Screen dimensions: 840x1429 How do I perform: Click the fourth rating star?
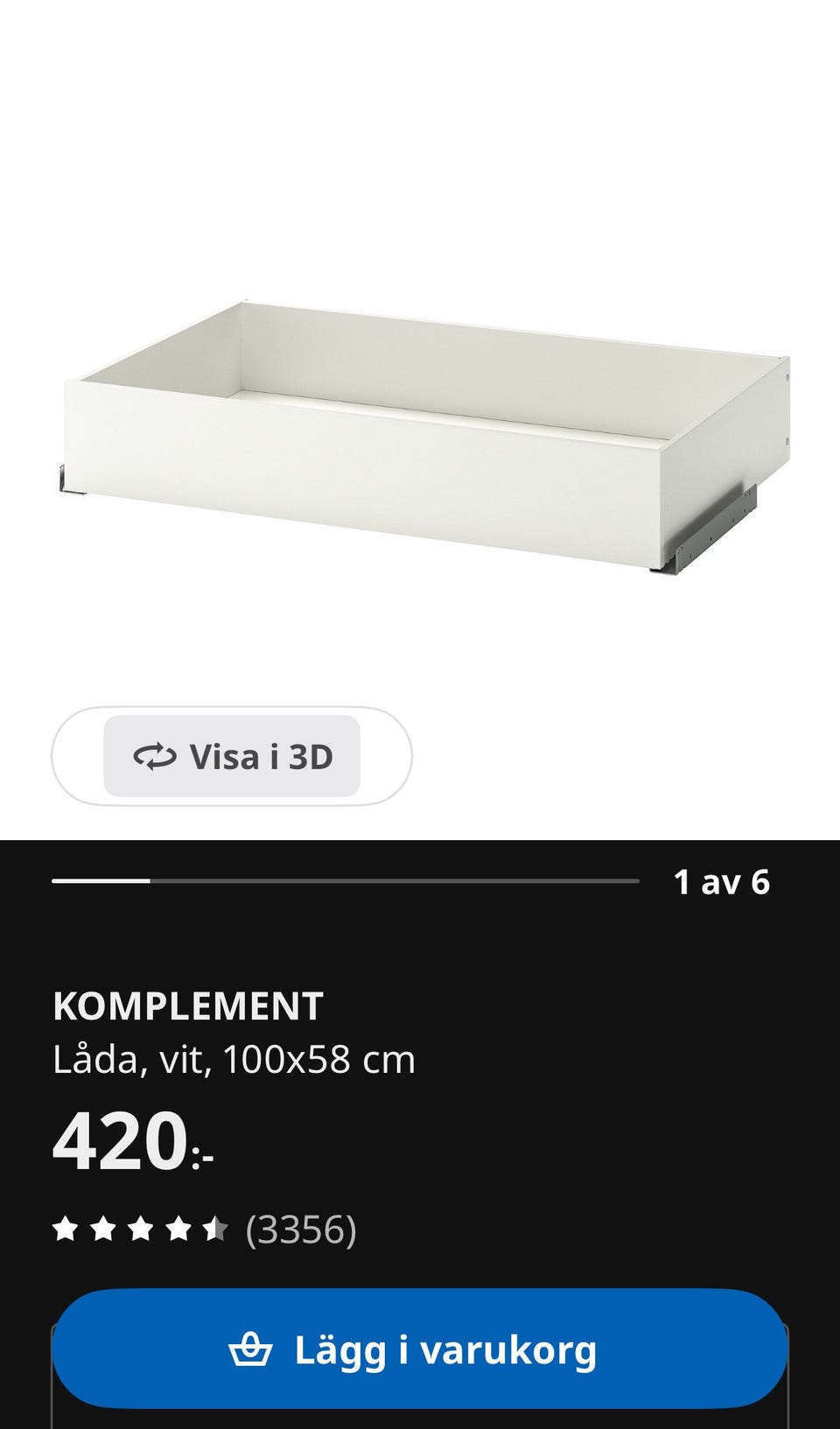tap(178, 1230)
